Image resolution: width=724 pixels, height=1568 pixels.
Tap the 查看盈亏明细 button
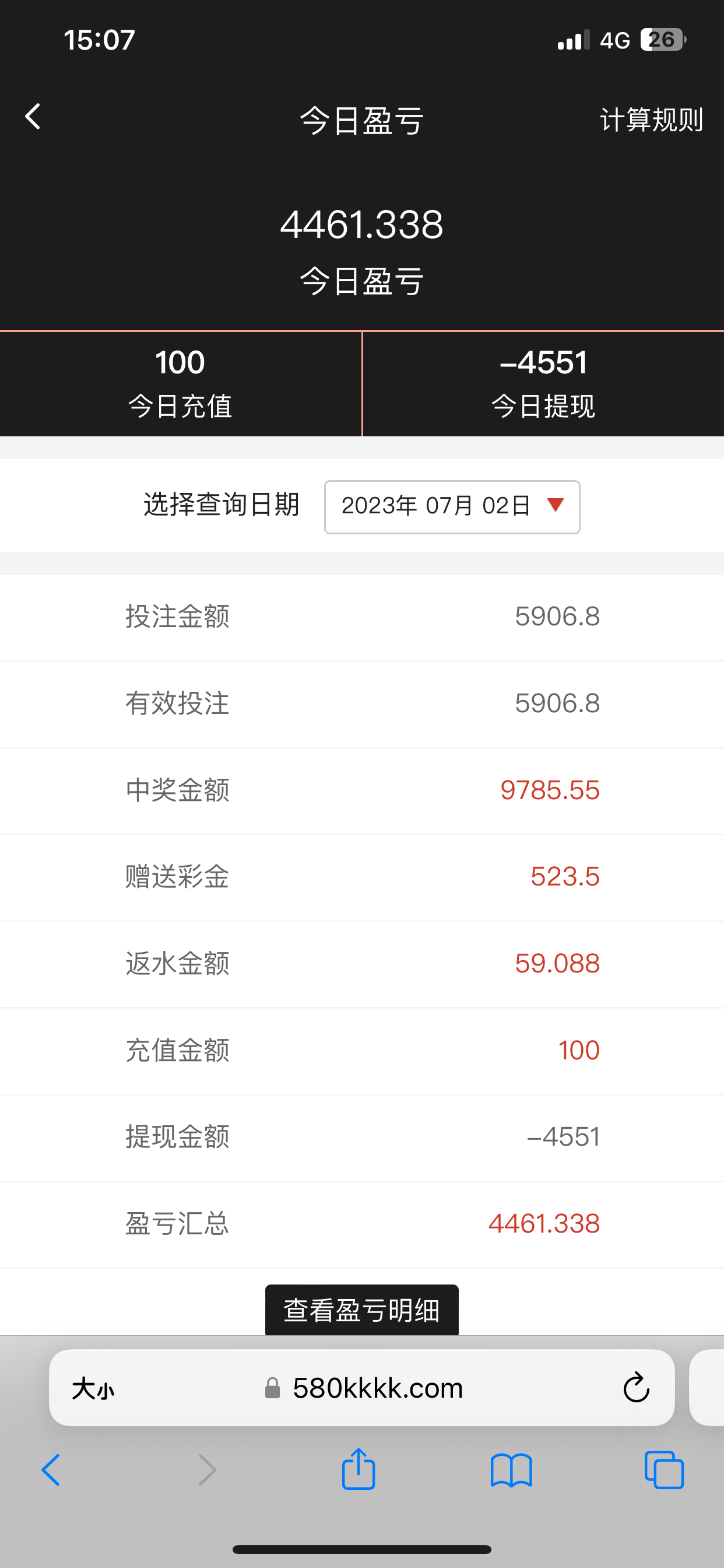[361, 1310]
